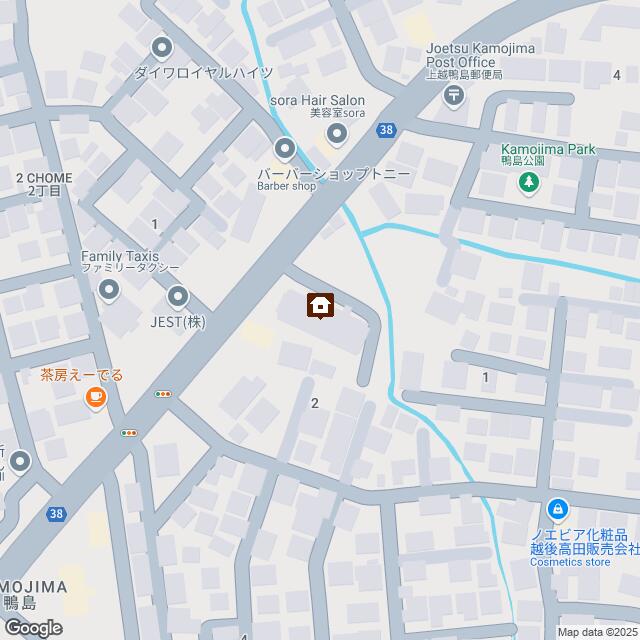Image resolution: width=640 pixels, height=640 pixels.
Task: Tap the JEST(株) marker
Action: coord(178,296)
